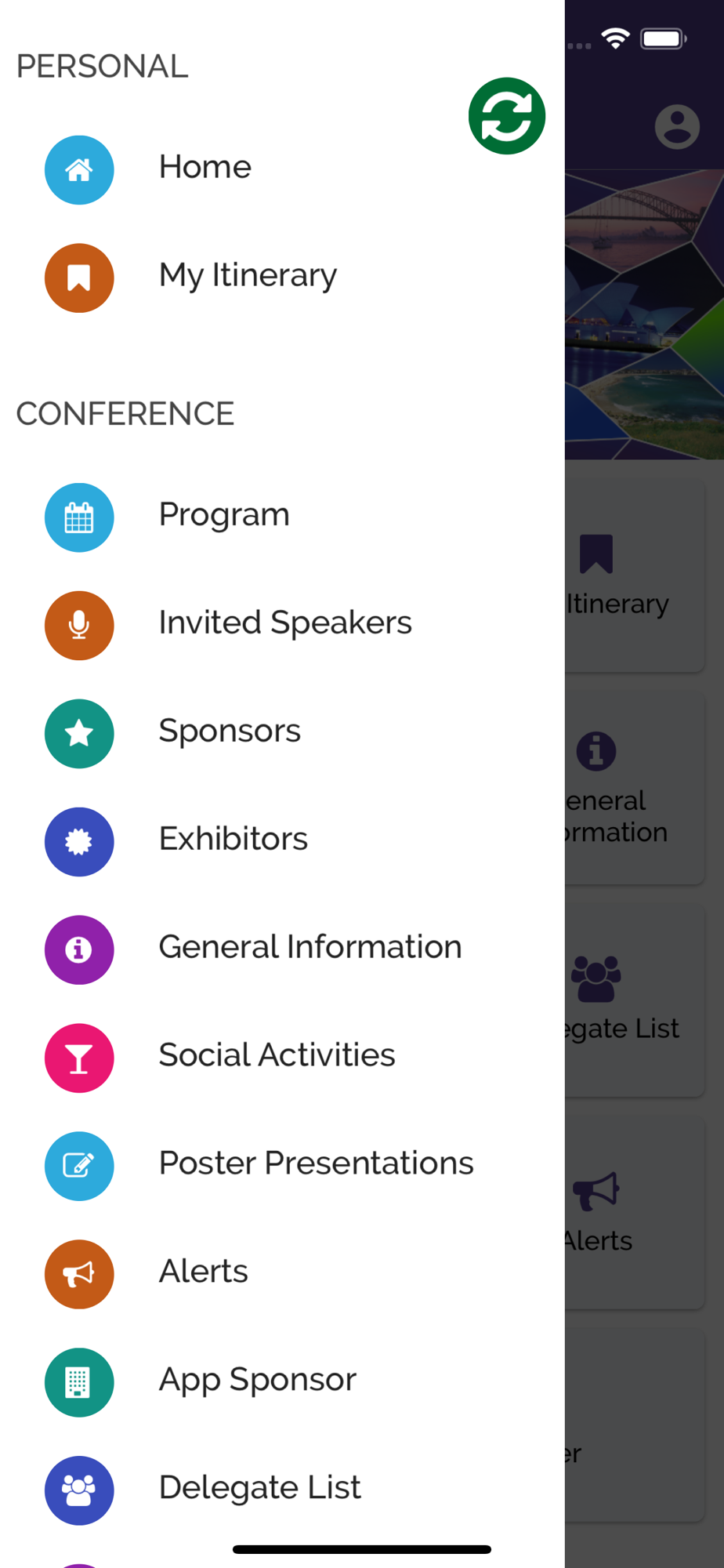View Social Activities
Image resolution: width=724 pixels, height=1568 pixels.
click(x=277, y=1056)
